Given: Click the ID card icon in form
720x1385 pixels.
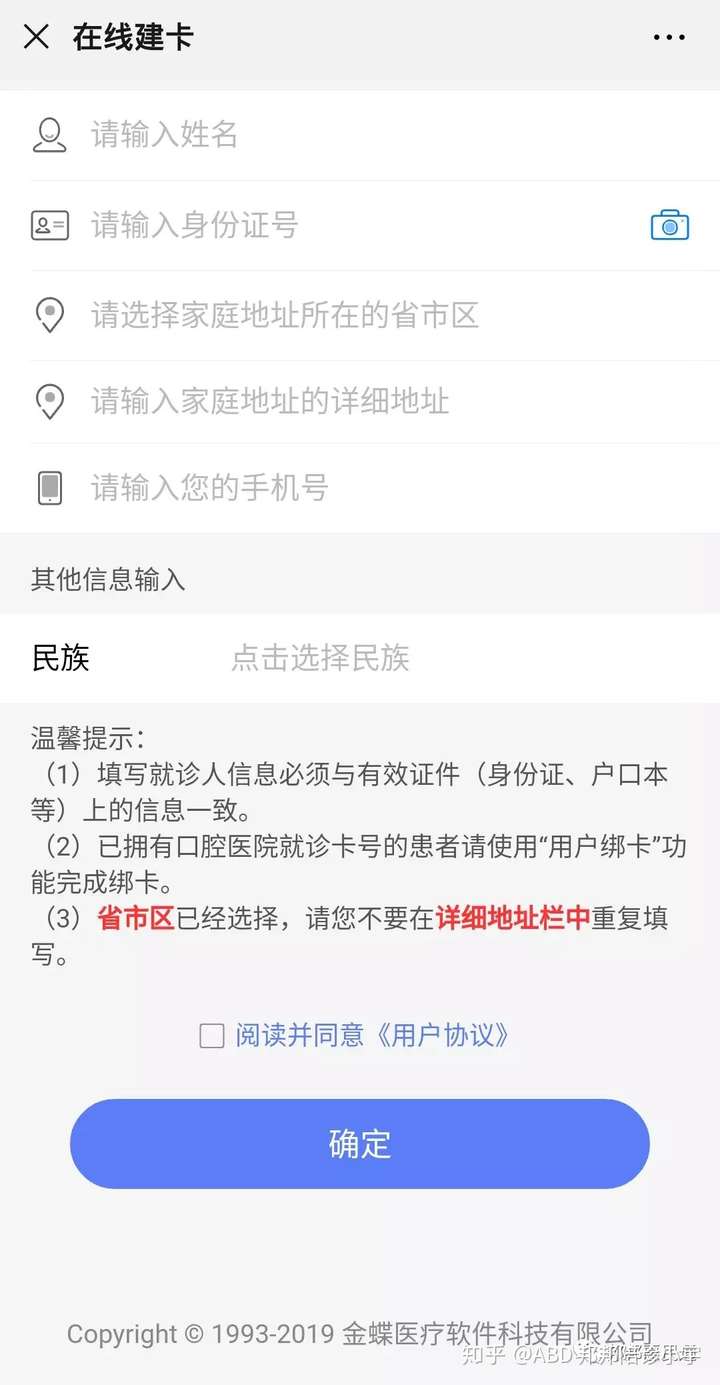Looking at the screenshot, I should [48, 226].
